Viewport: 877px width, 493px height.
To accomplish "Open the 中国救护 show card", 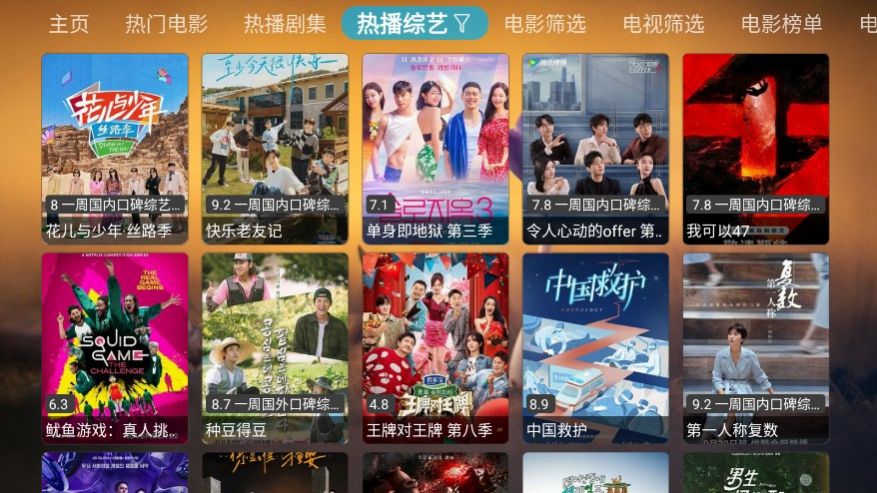I will coord(595,348).
